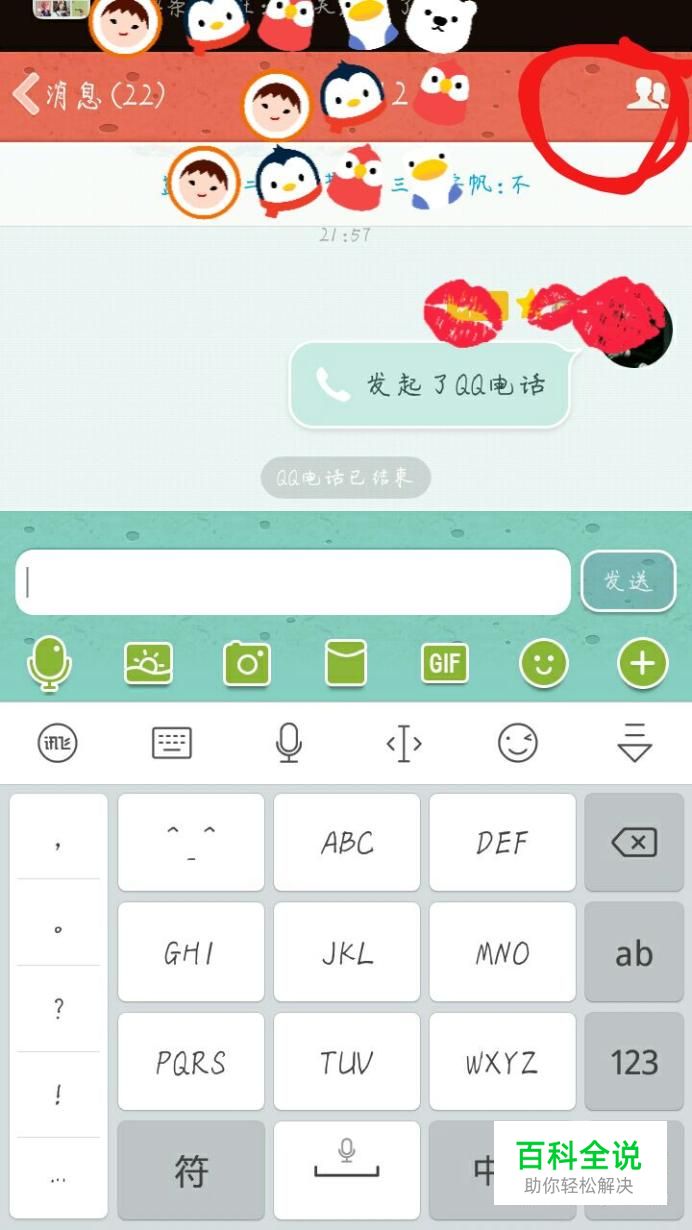Screen dimensions: 692x1230
Task: Tap the message text input field
Action: pyautogui.click(x=292, y=582)
